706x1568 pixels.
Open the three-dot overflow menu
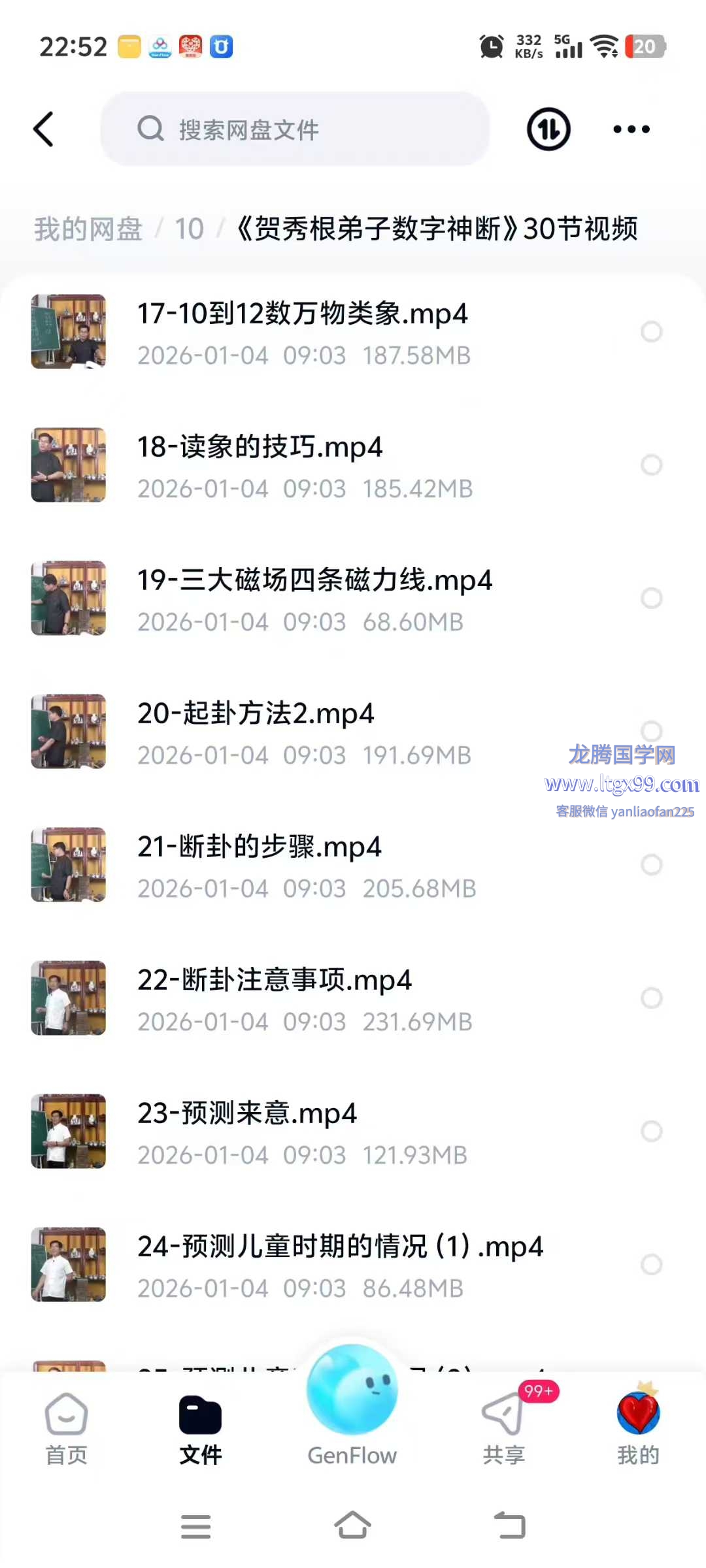point(631,129)
